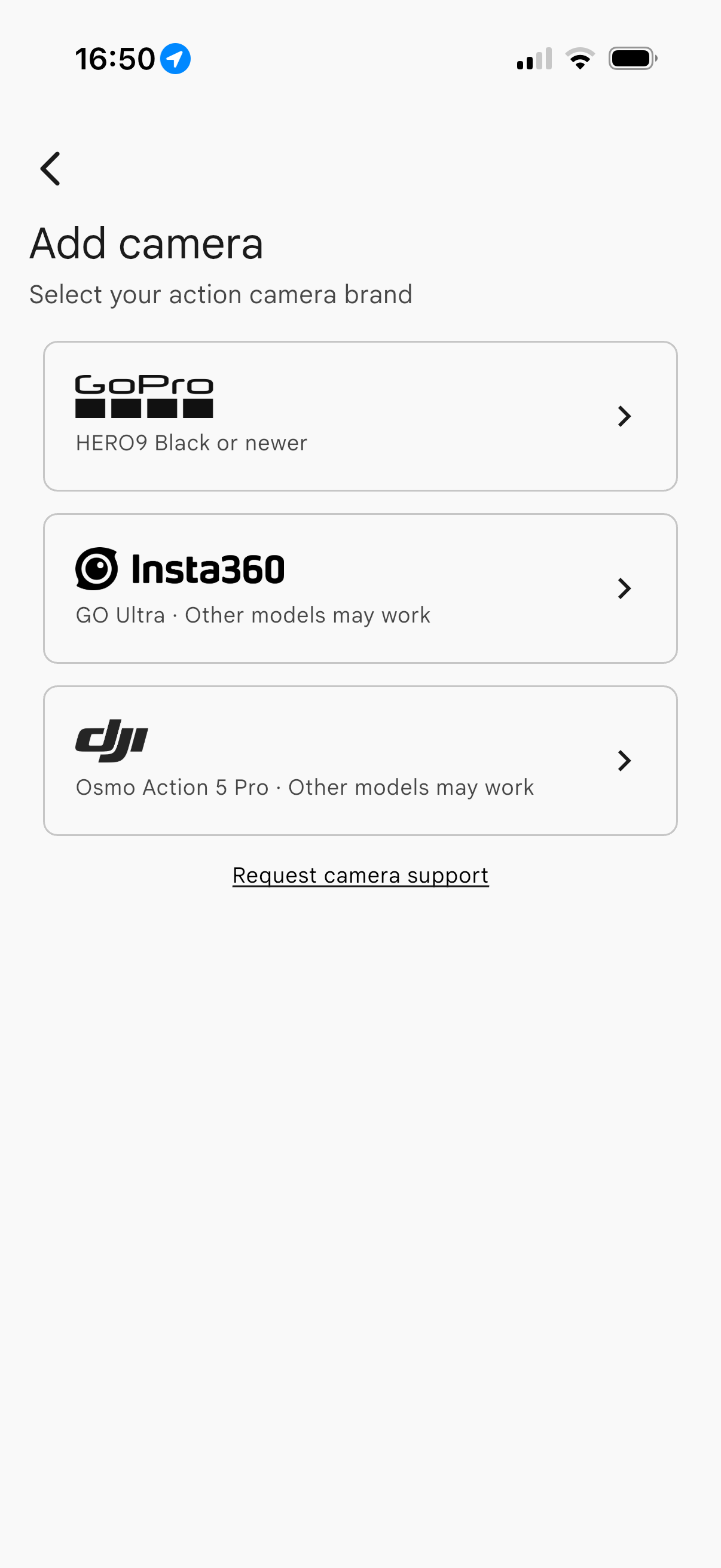
Task: Tap the Request camera support link
Action: [360, 875]
